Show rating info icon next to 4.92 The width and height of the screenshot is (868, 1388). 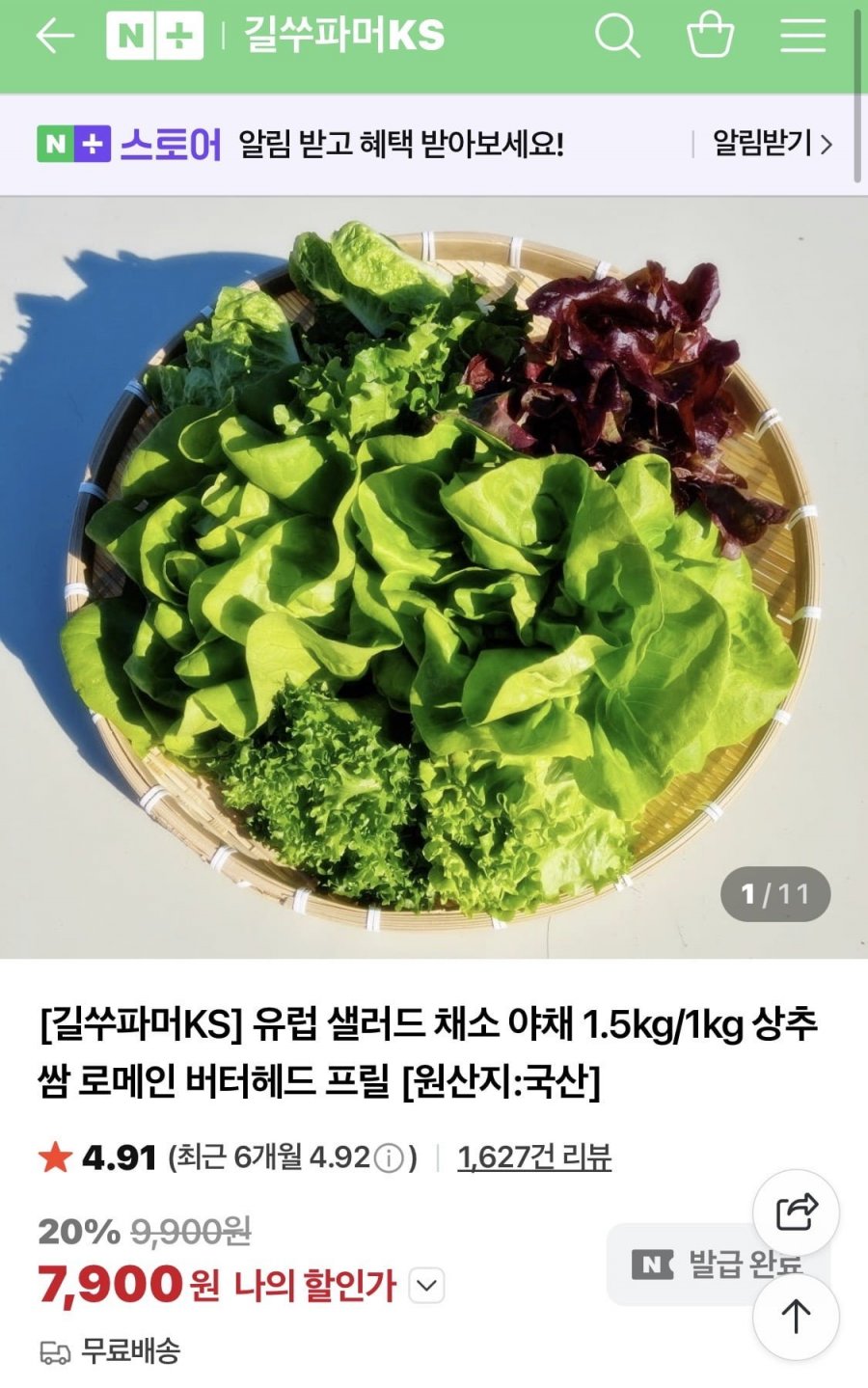[389, 1157]
